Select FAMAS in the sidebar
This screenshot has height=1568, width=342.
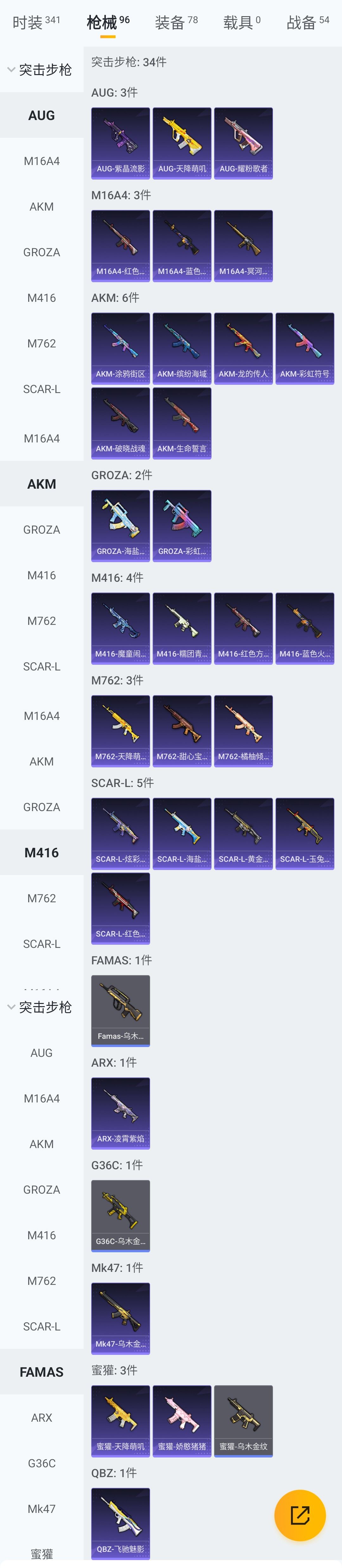[x=41, y=1371]
